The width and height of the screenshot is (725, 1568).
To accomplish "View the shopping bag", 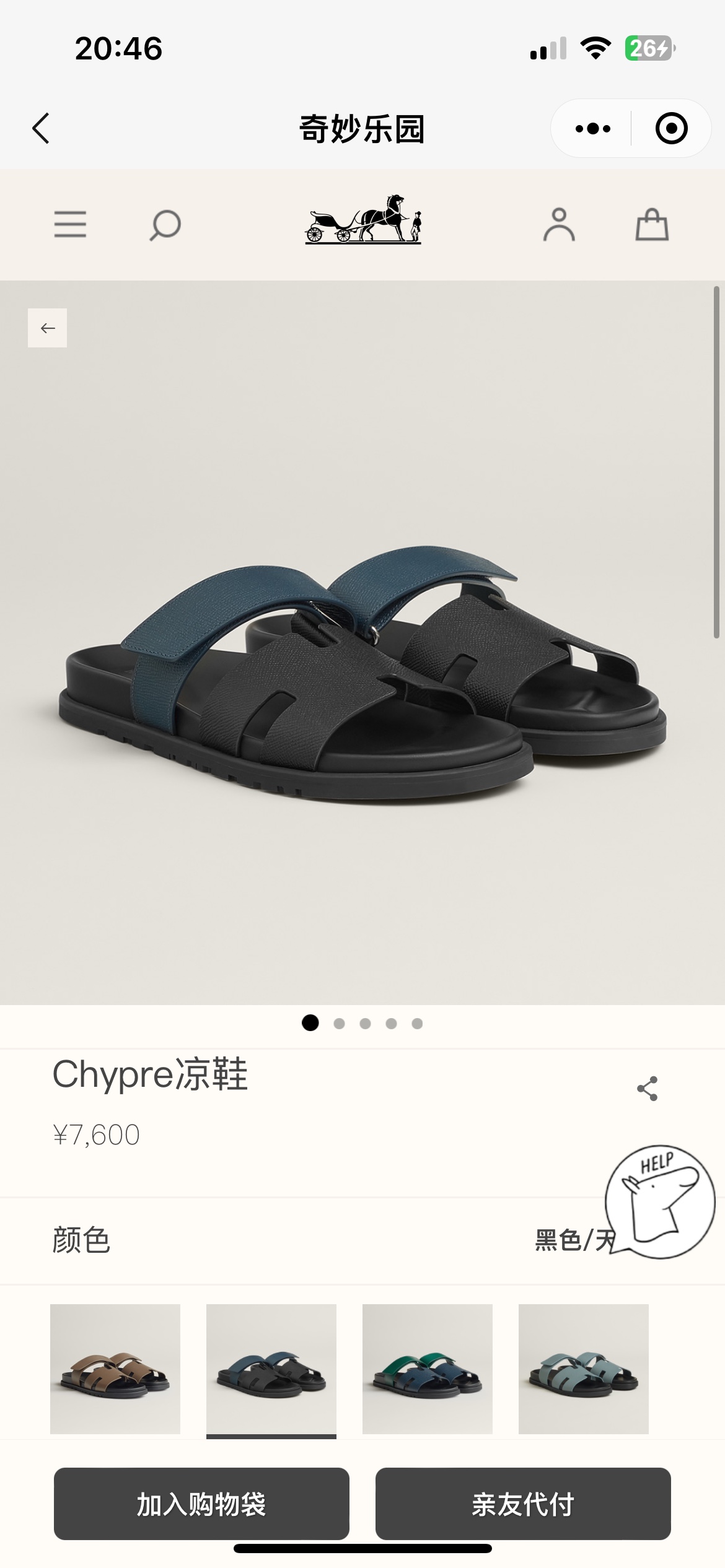I will 652,224.
